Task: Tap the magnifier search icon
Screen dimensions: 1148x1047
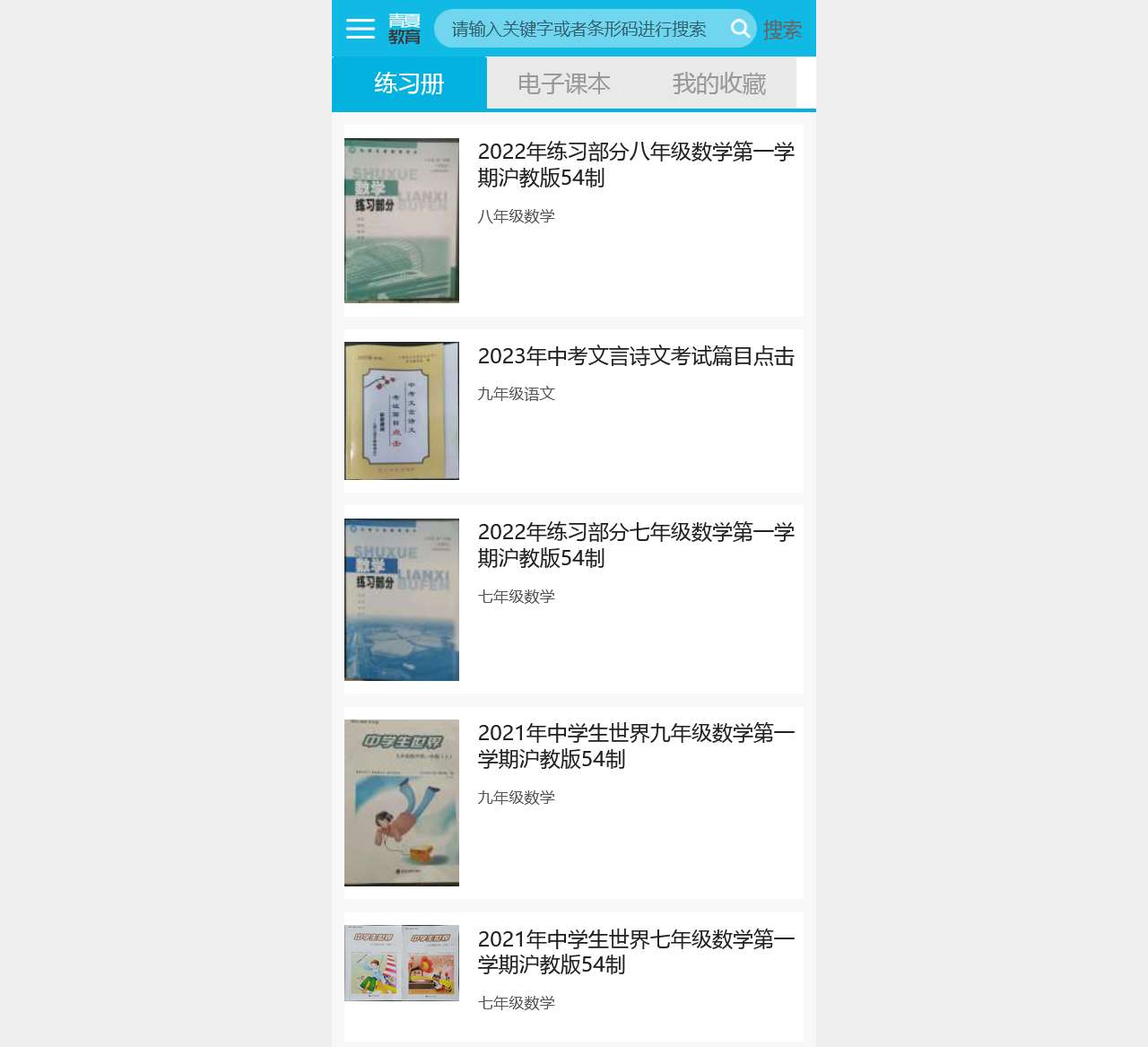Action: [740, 29]
